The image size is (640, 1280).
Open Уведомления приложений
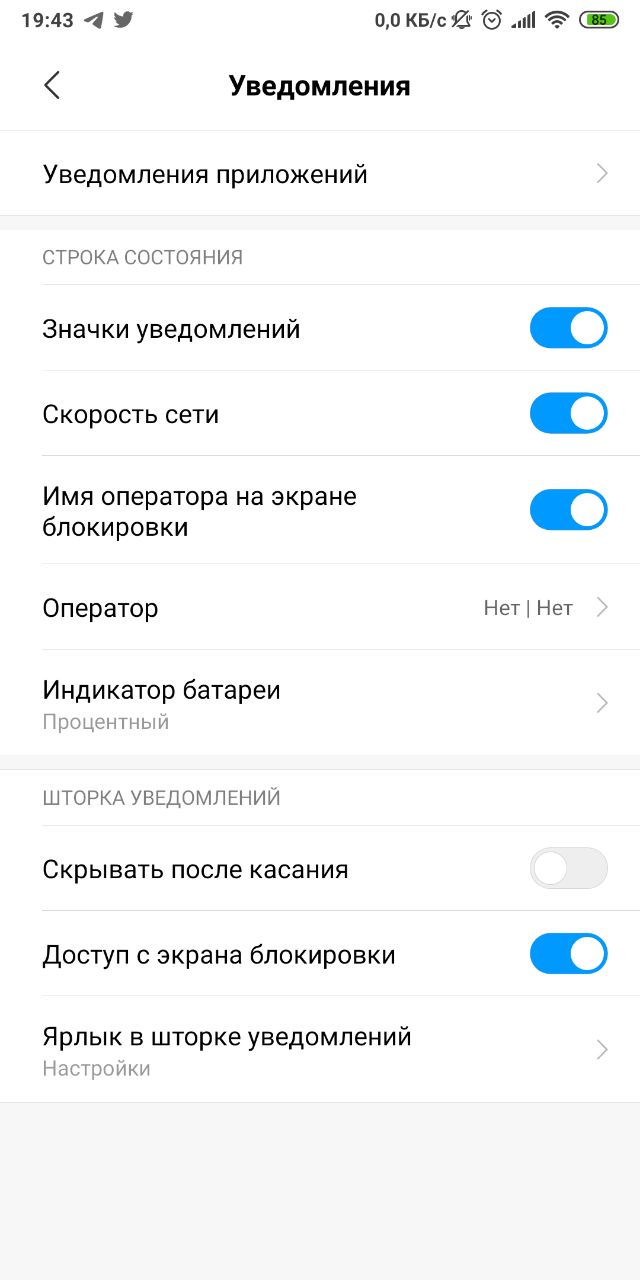(x=320, y=174)
